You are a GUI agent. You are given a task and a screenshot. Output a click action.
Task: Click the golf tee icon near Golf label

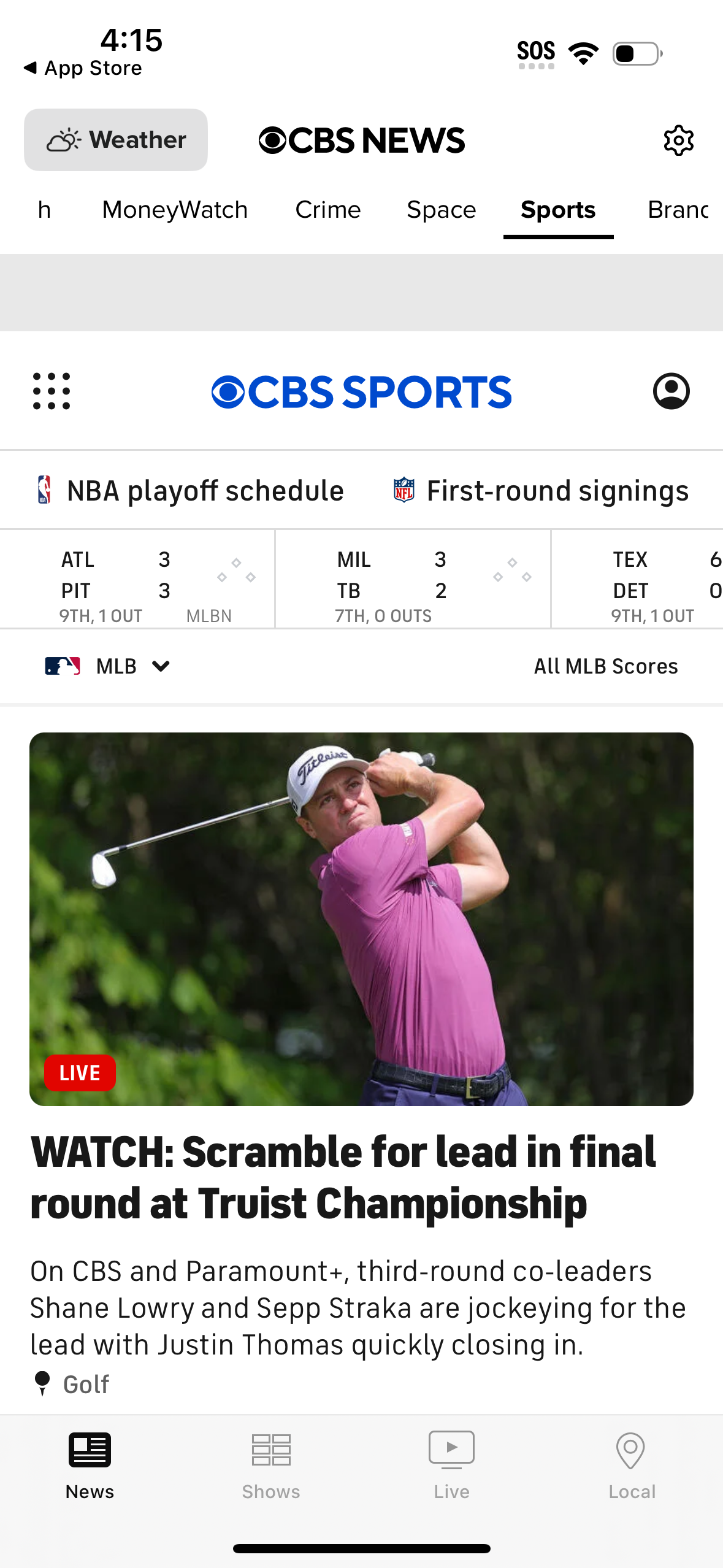tap(42, 1383)
